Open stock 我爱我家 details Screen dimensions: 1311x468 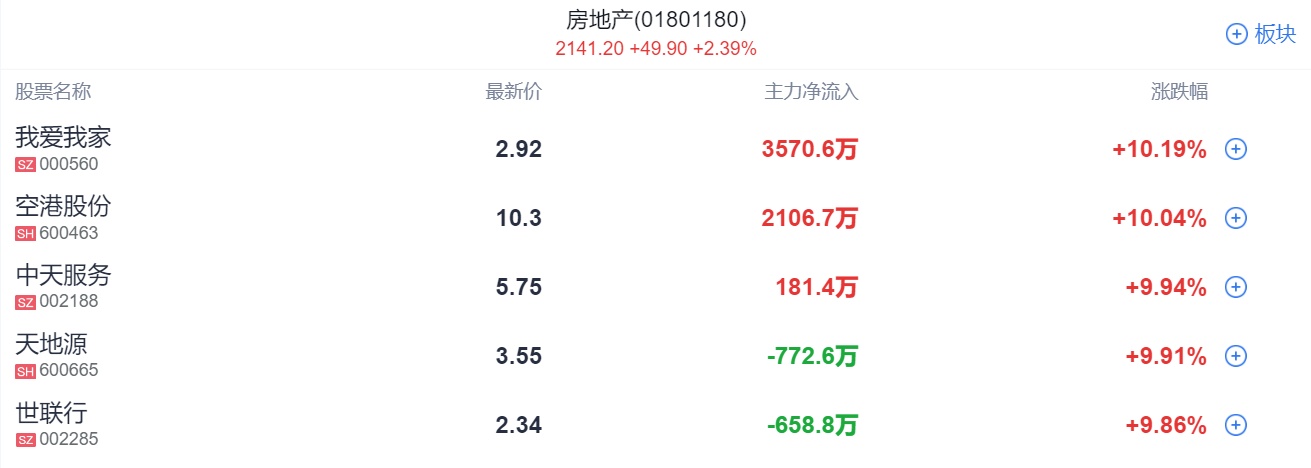coord(63,138)
